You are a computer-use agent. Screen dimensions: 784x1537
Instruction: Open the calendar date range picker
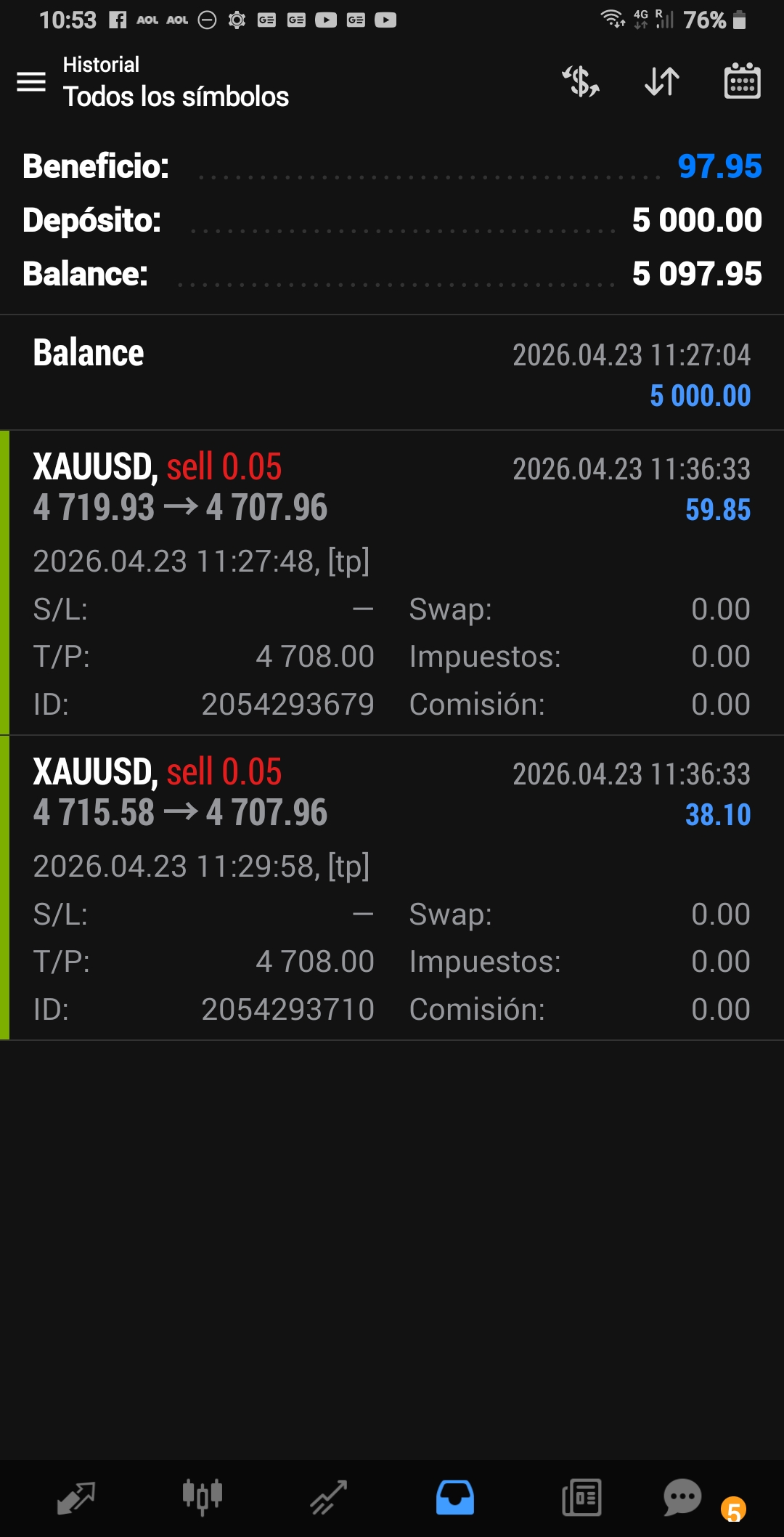coord(742,81)
